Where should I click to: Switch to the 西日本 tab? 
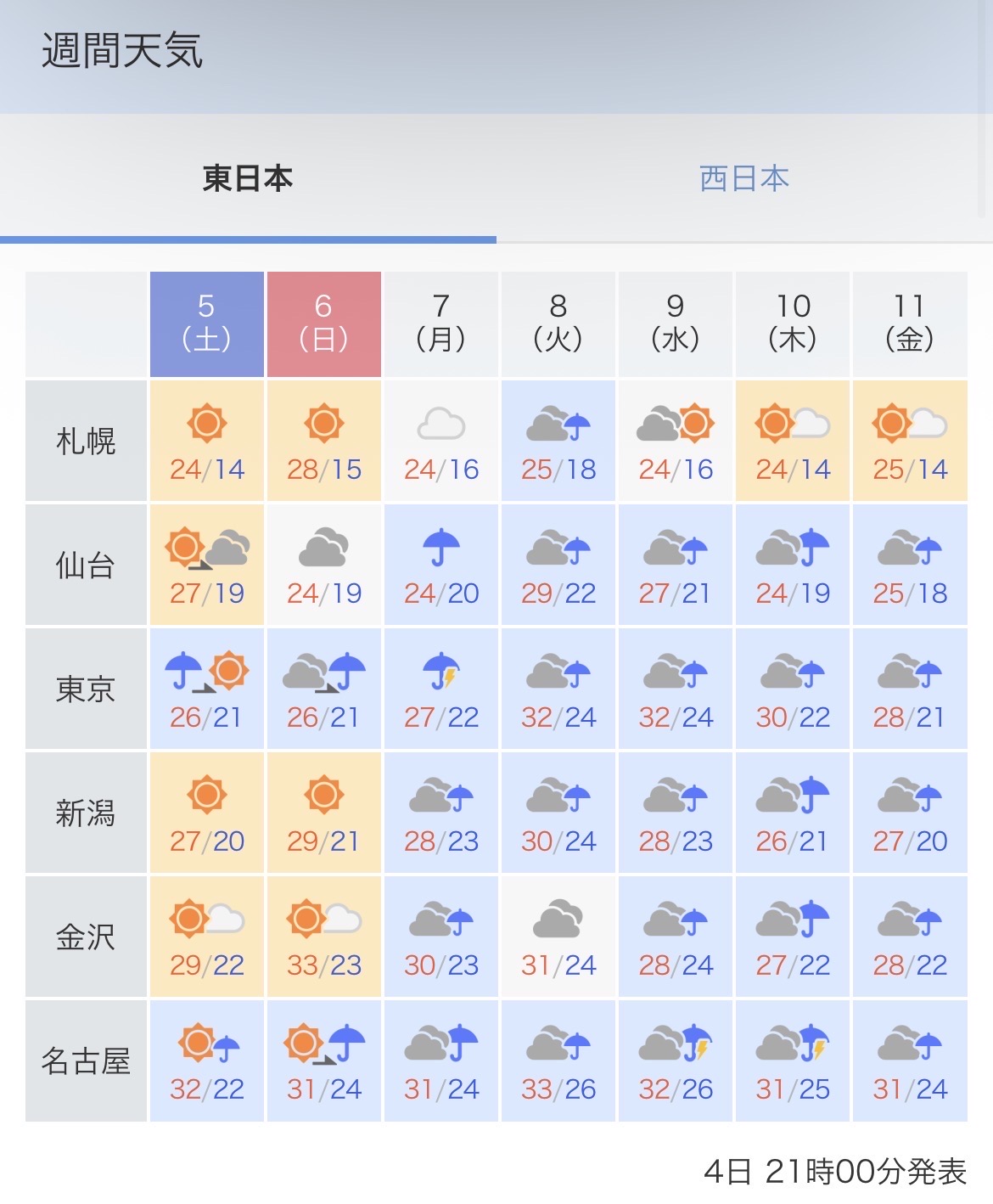[x=744, y=178]
